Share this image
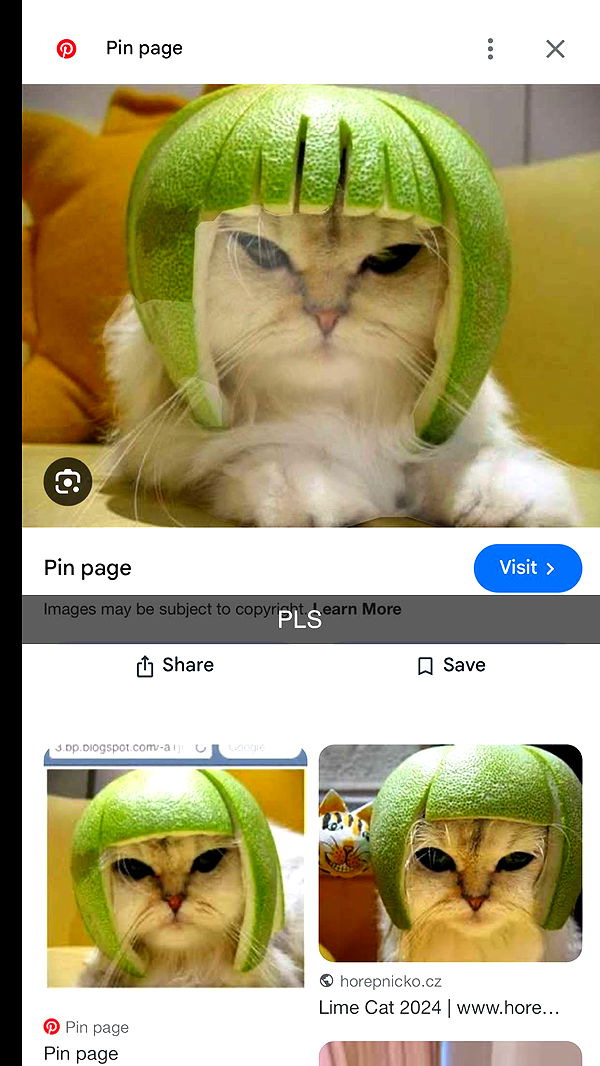 [174, 665]
